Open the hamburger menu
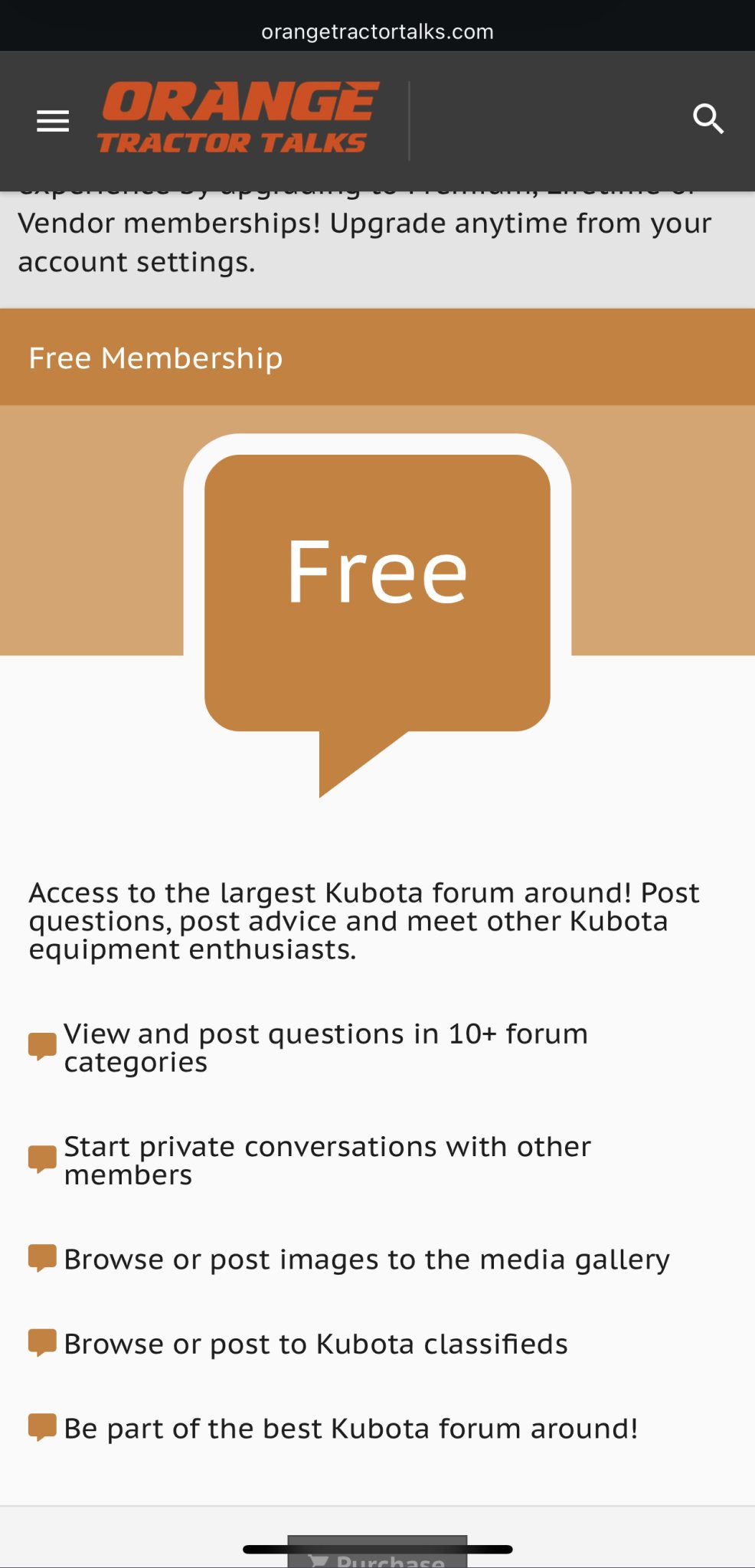This screenshot has height=1568, width=755. click(53, 121)
